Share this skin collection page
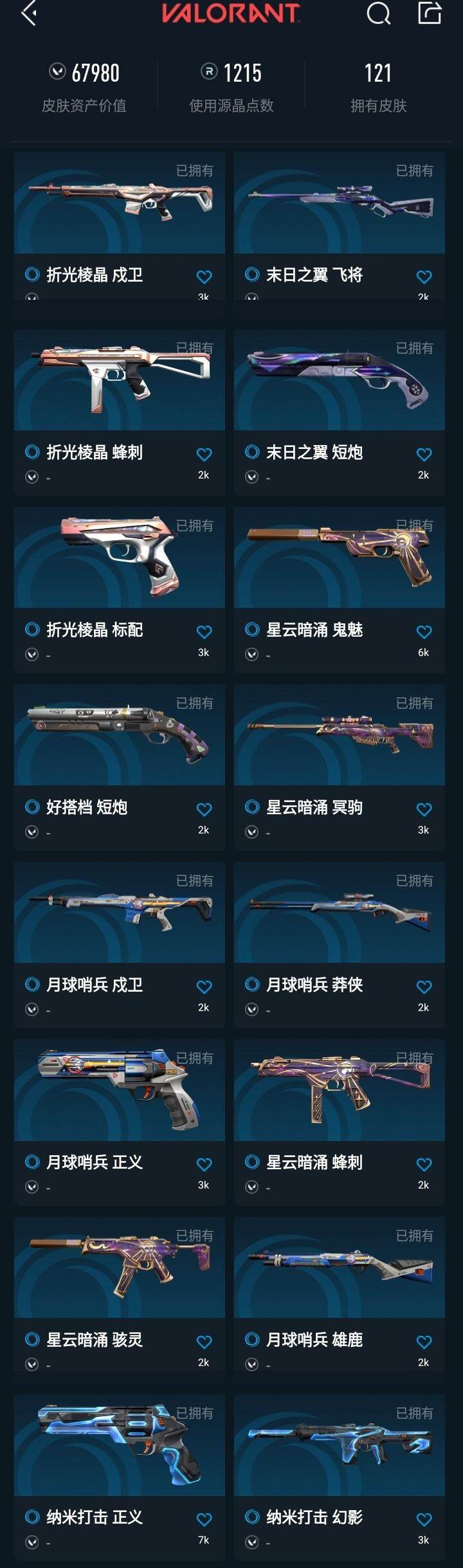 pyautogui.click(x=430, y=13)
